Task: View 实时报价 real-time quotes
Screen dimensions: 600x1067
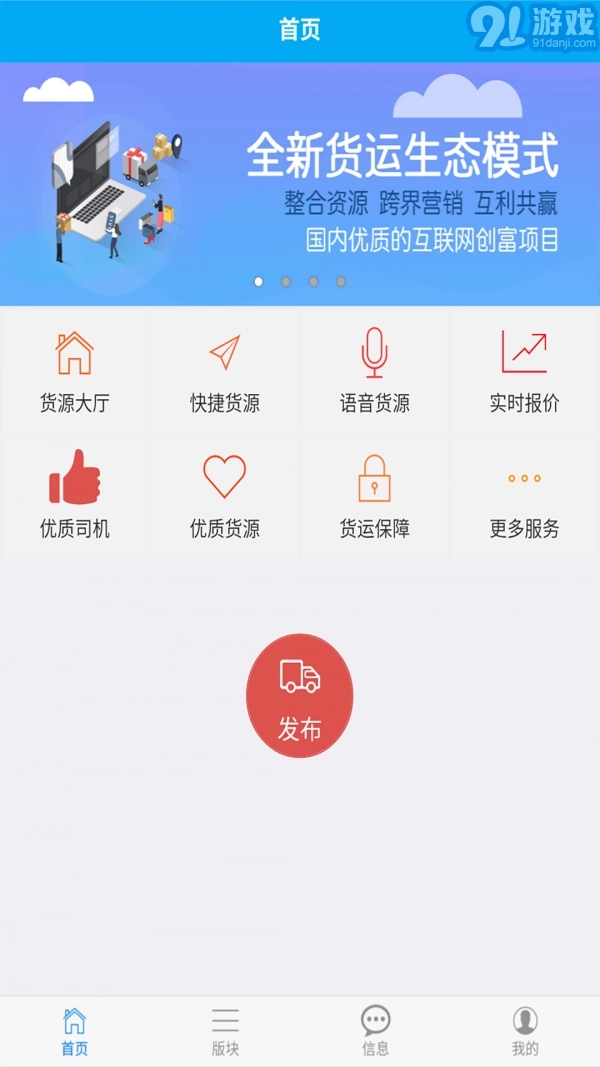Action: pos(525,371)
